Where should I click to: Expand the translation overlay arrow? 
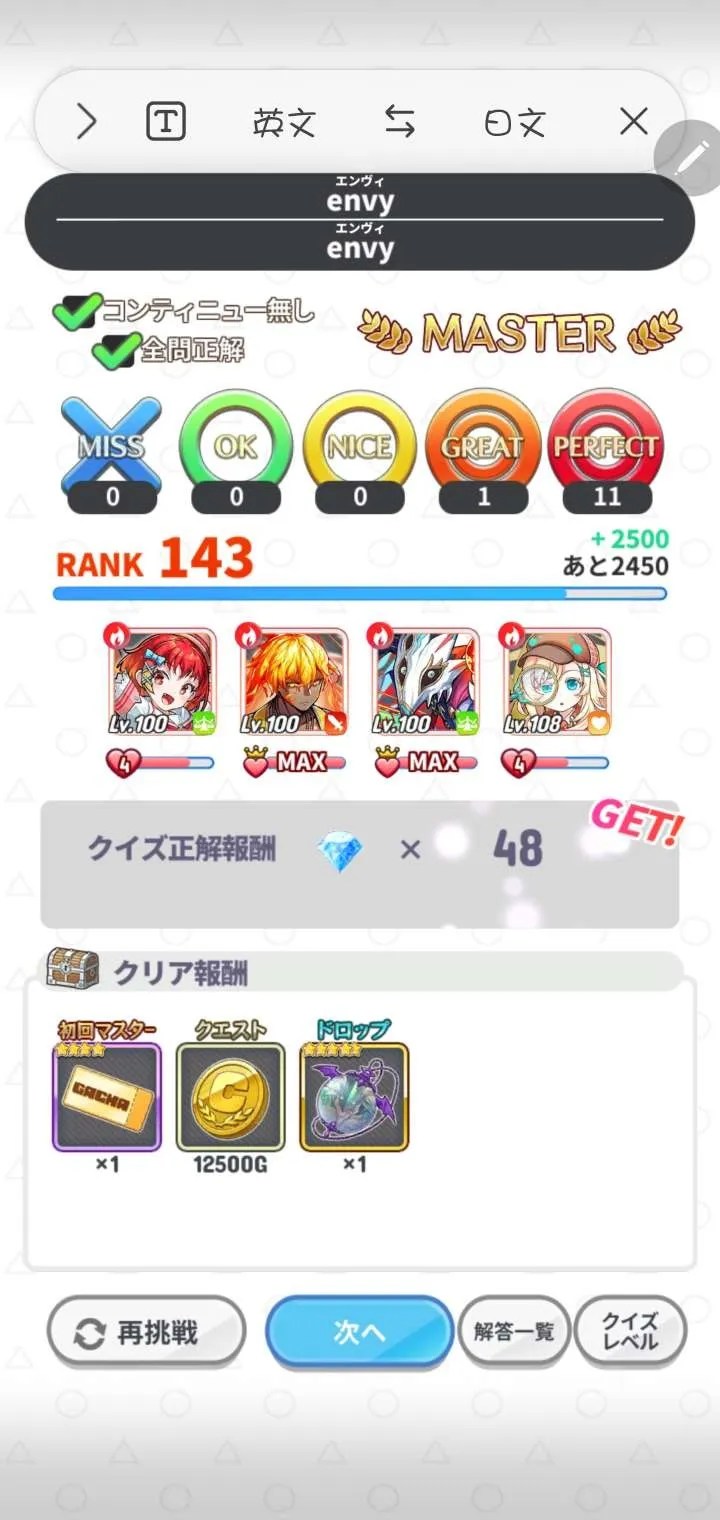click(x=87, y=123)
